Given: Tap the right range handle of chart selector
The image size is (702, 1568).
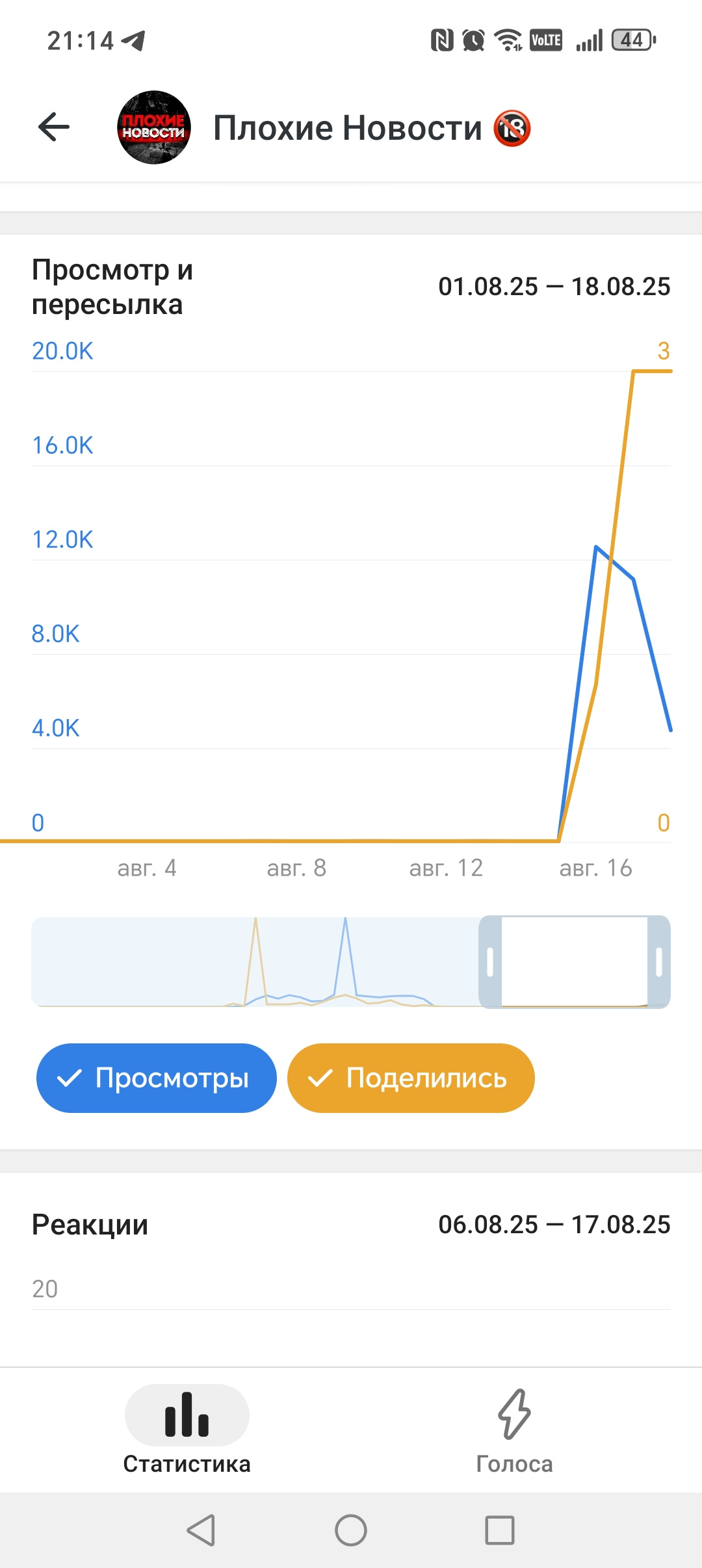Looking at the screenshot, I should point(658,962).
